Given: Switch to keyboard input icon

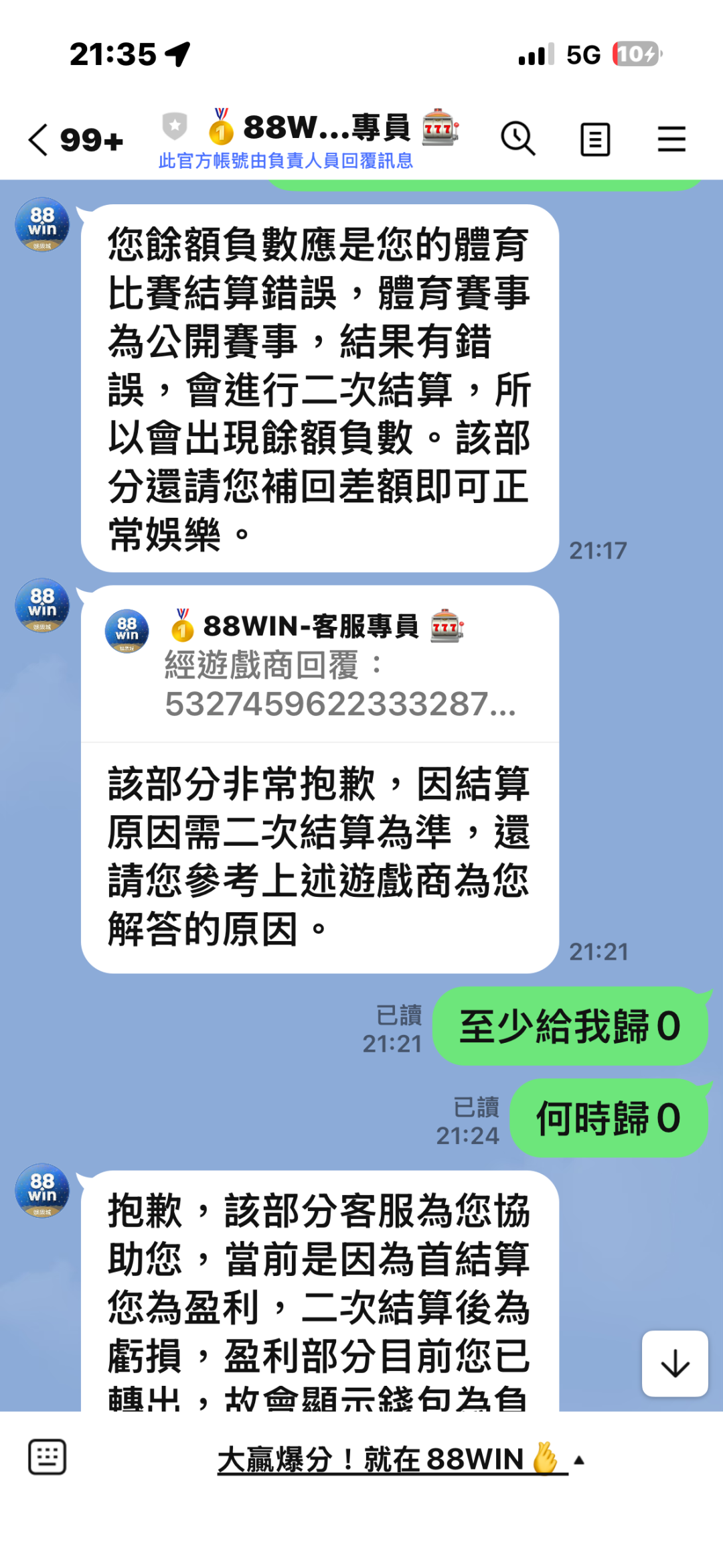Looking at the screenshot, I should tap(47, 1457).
